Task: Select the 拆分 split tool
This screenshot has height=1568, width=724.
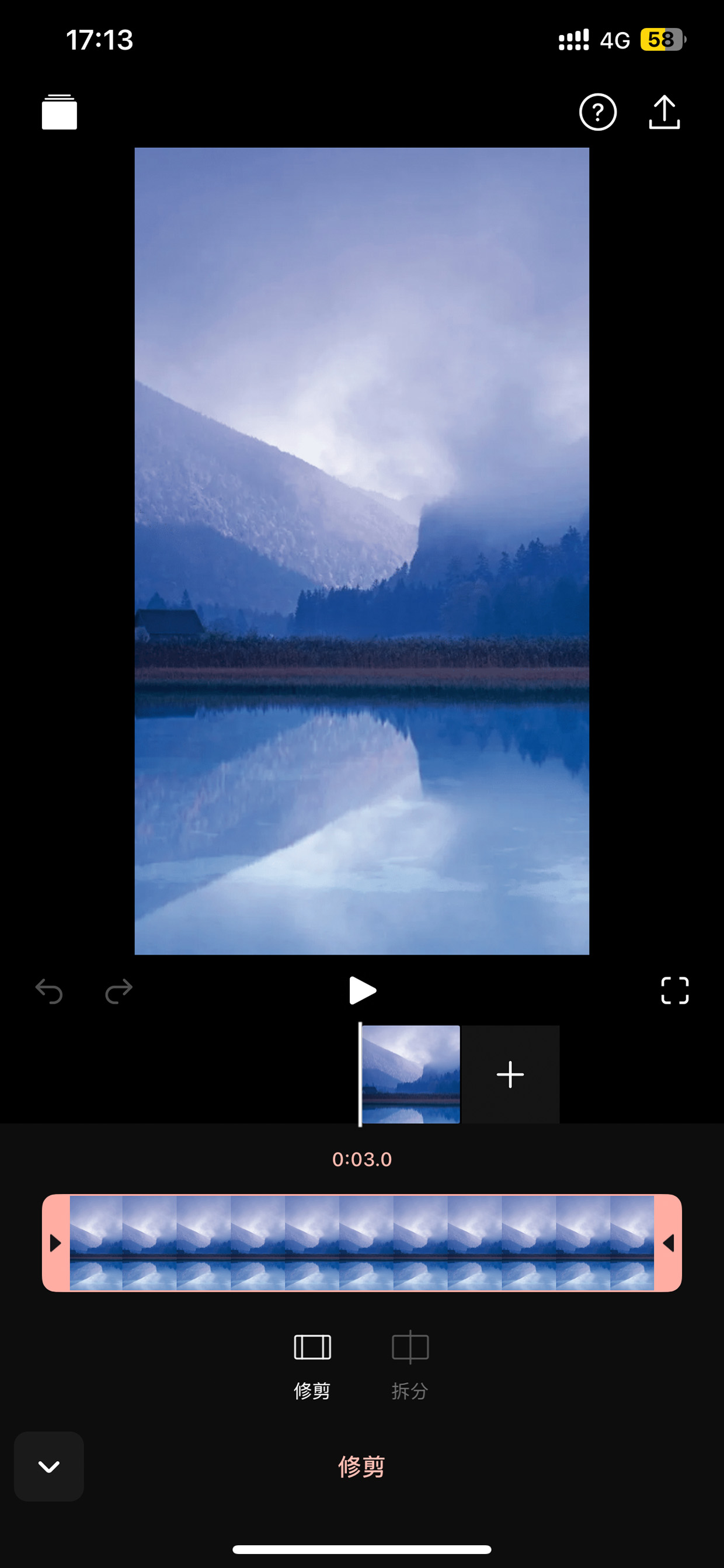Action: click(x=410, y=1365)
